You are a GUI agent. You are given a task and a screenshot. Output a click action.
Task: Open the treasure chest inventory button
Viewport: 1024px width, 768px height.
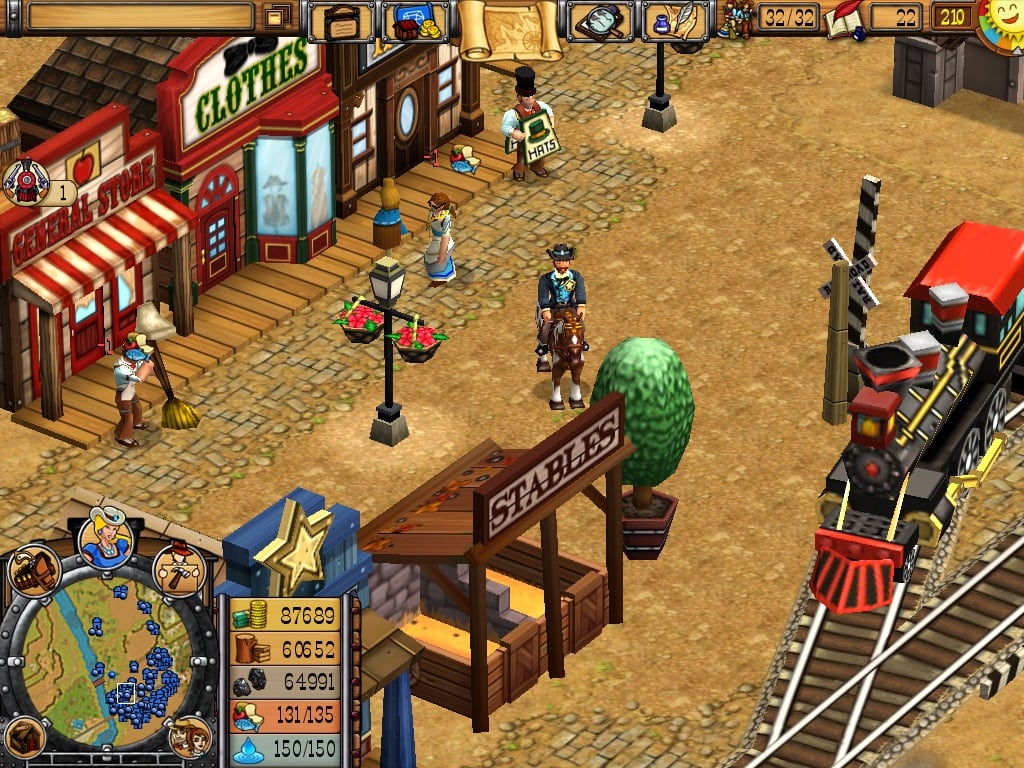pyautogui.click(x=341, y=21)
